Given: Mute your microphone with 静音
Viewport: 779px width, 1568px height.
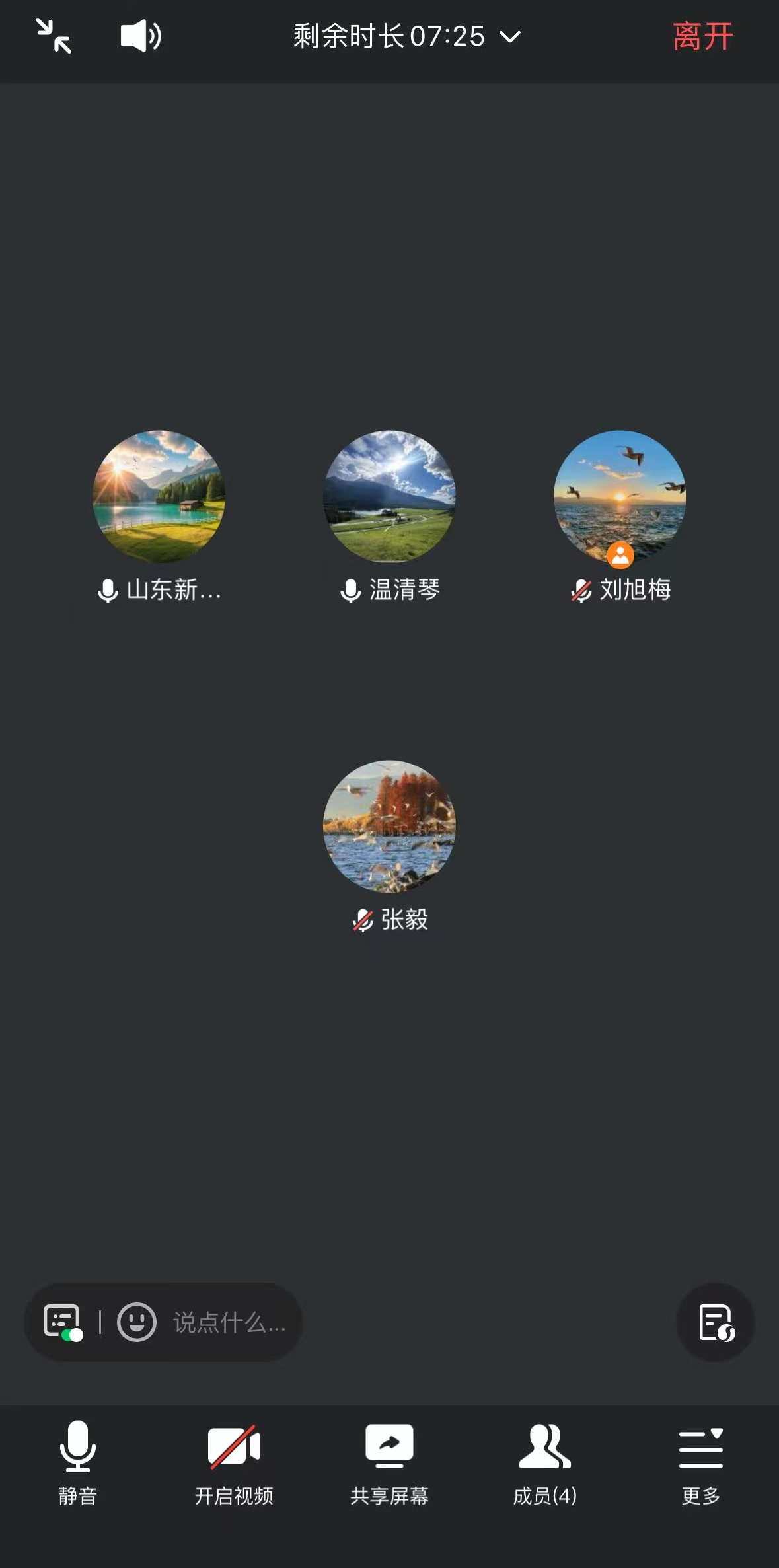Looking at the screenshot, I should tap(78, 1462).
